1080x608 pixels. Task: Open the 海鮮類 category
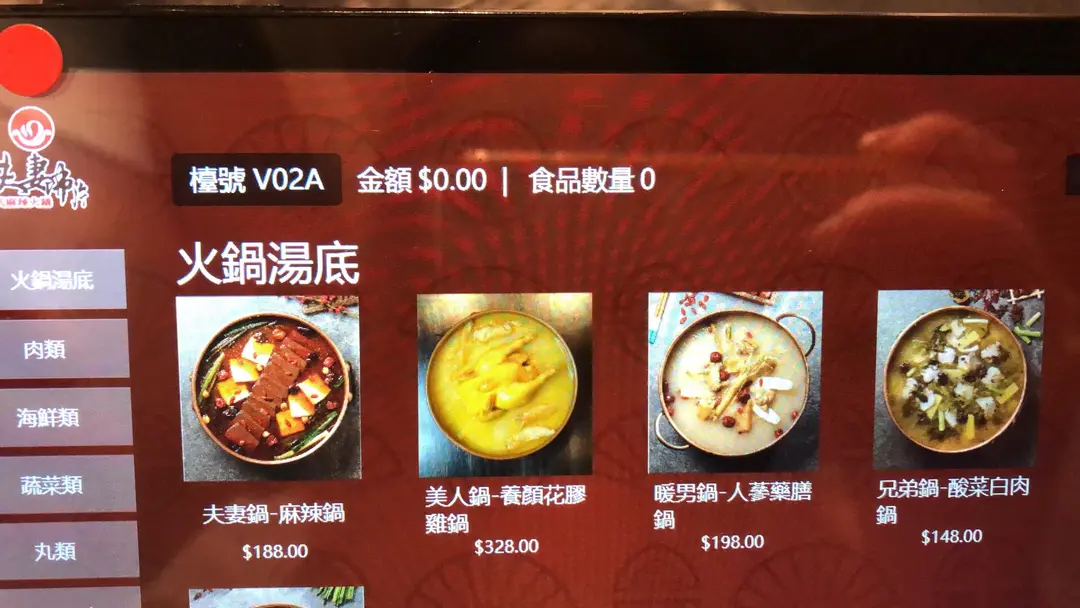(x=64, y=417)
